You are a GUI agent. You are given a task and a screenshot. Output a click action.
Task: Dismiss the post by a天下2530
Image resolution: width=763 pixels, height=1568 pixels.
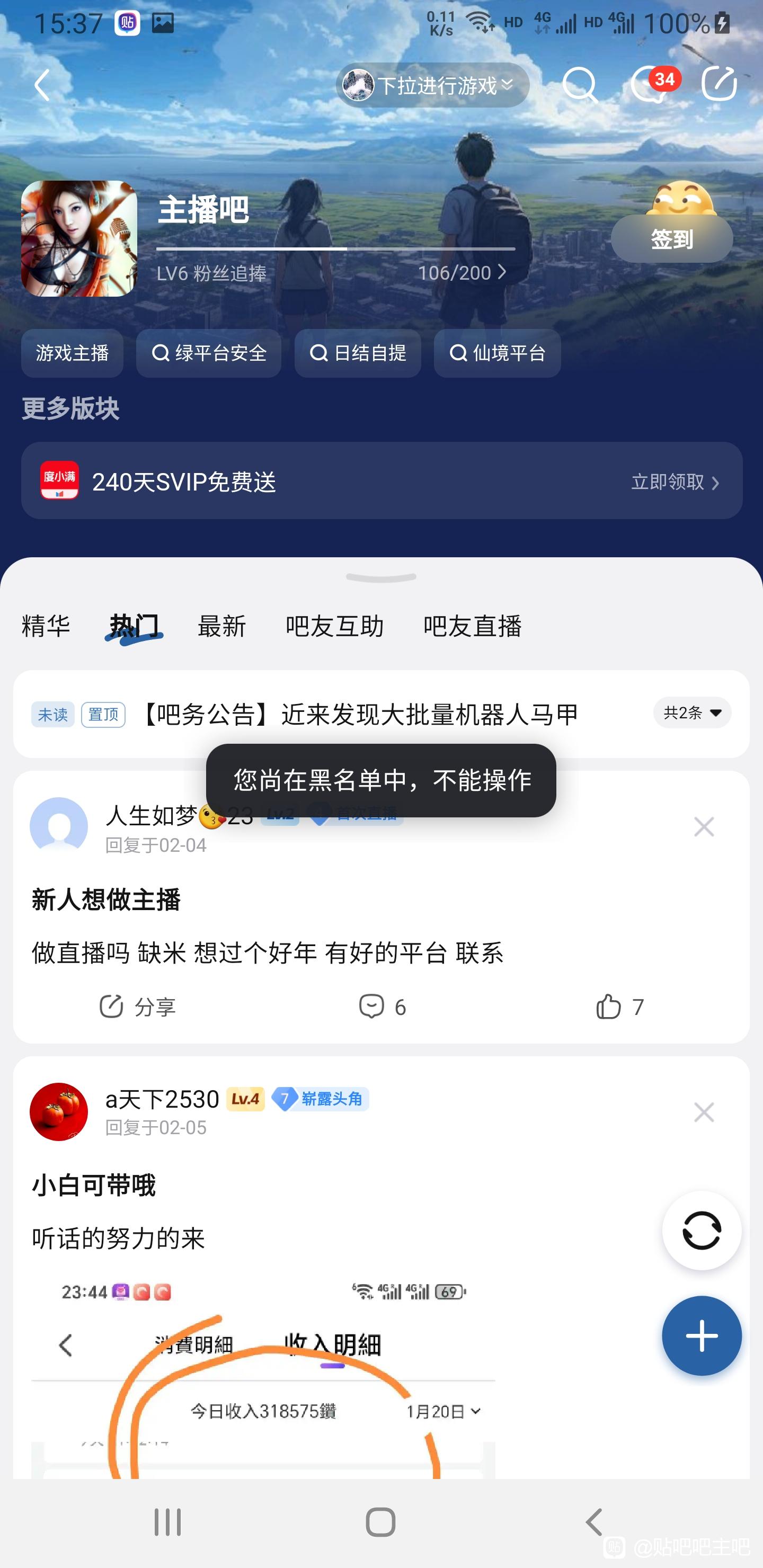(x=704, y=1112)
